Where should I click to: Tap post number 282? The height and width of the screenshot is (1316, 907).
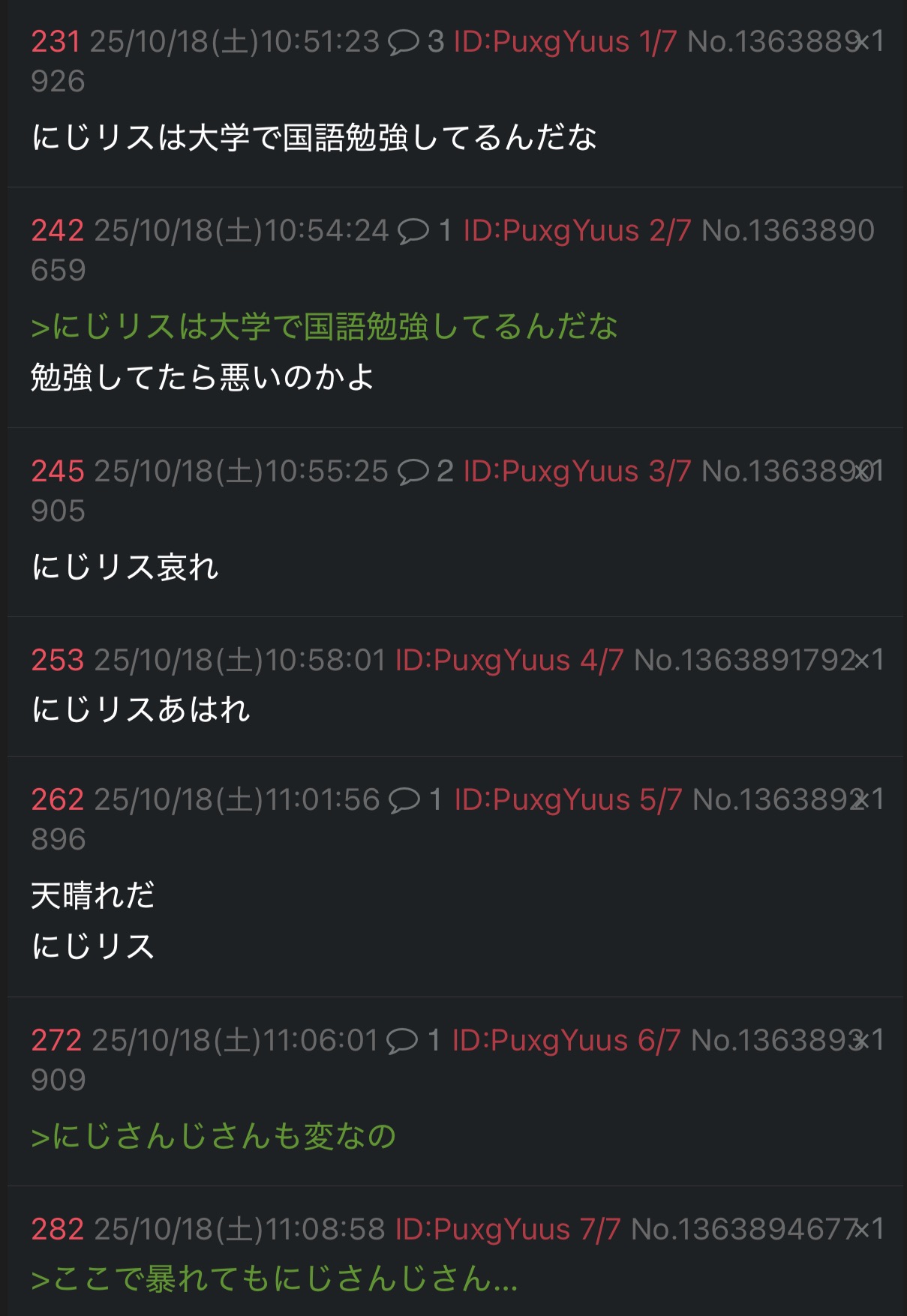[x=57, y=1229]
